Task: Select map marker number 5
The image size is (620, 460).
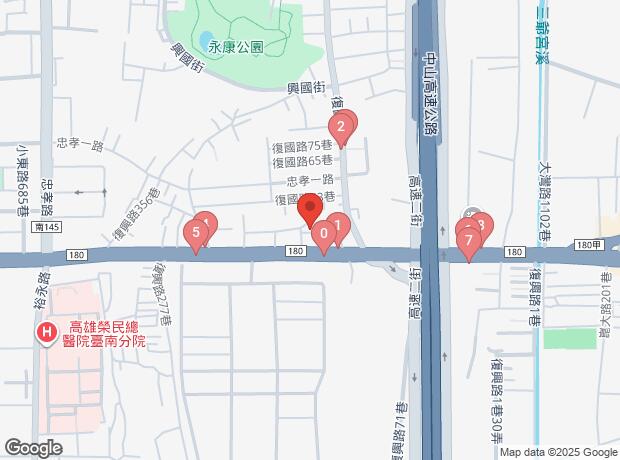Action: (196, 235)
